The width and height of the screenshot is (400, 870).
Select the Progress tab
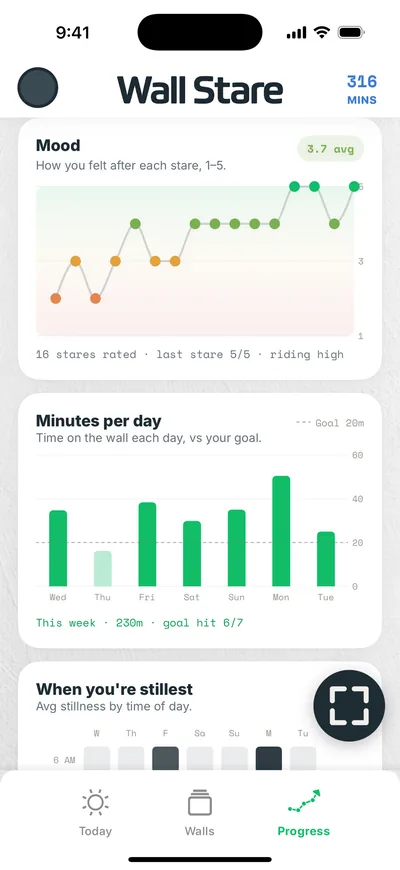pyautogui.click(x=303, y=813)
